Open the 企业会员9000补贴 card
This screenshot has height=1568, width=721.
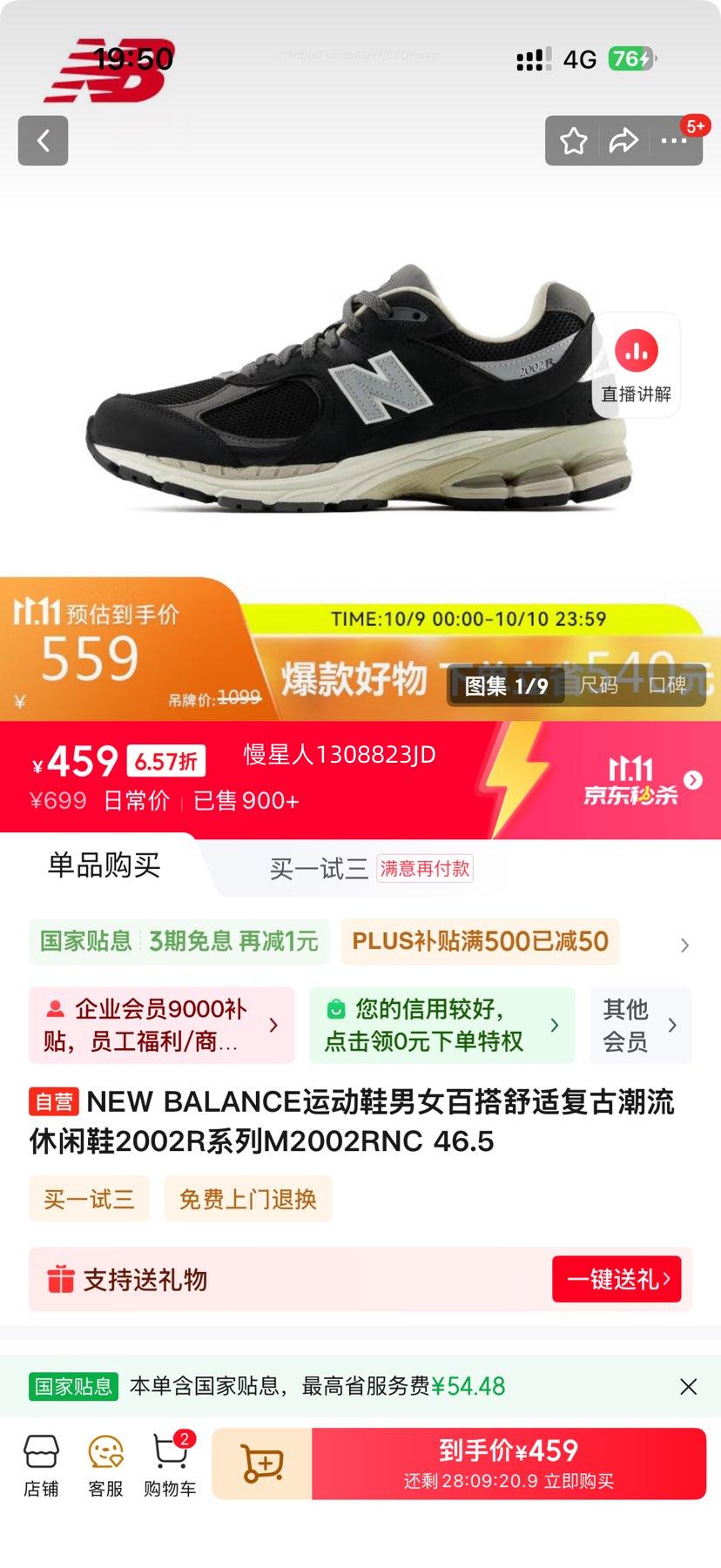162,1025
